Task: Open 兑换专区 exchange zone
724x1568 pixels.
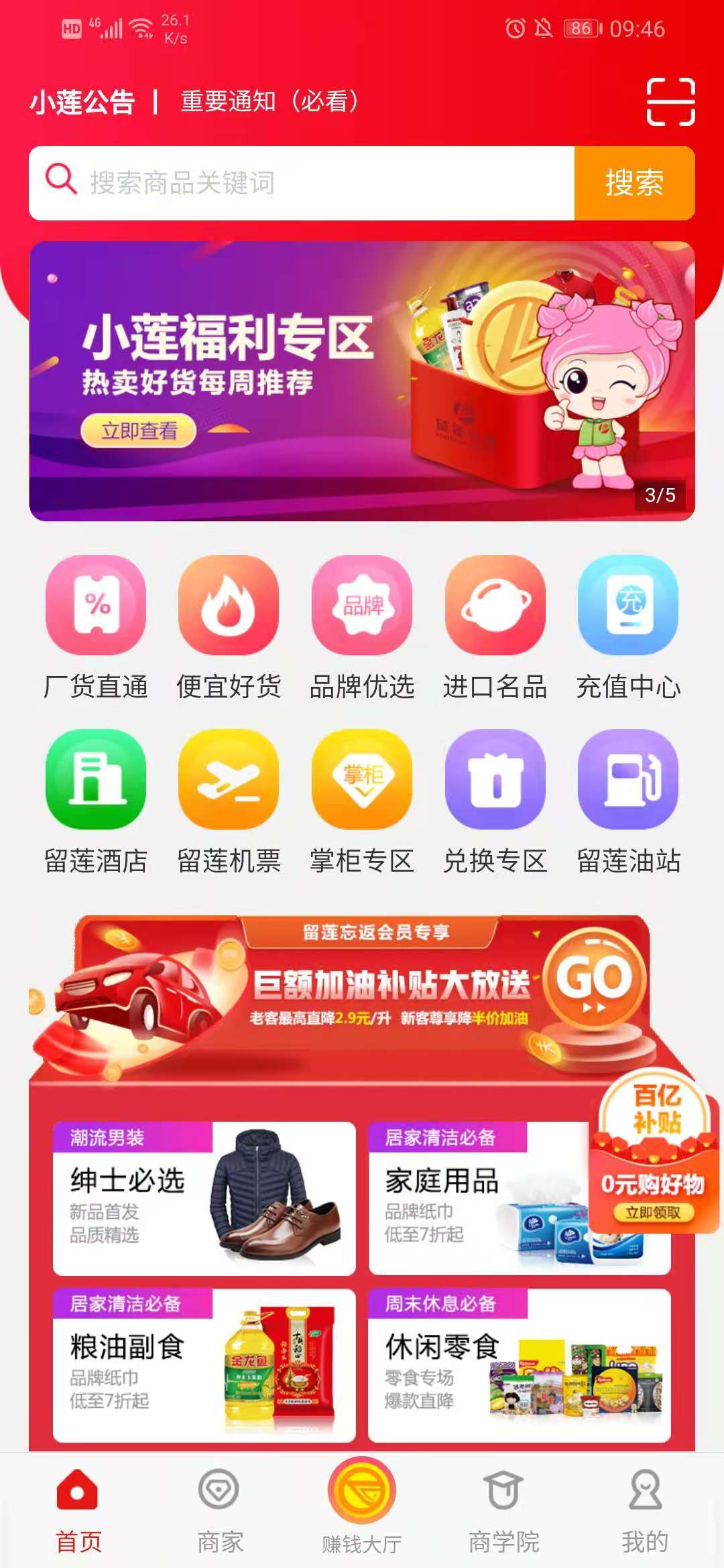Action: click(x=495, y=801)
